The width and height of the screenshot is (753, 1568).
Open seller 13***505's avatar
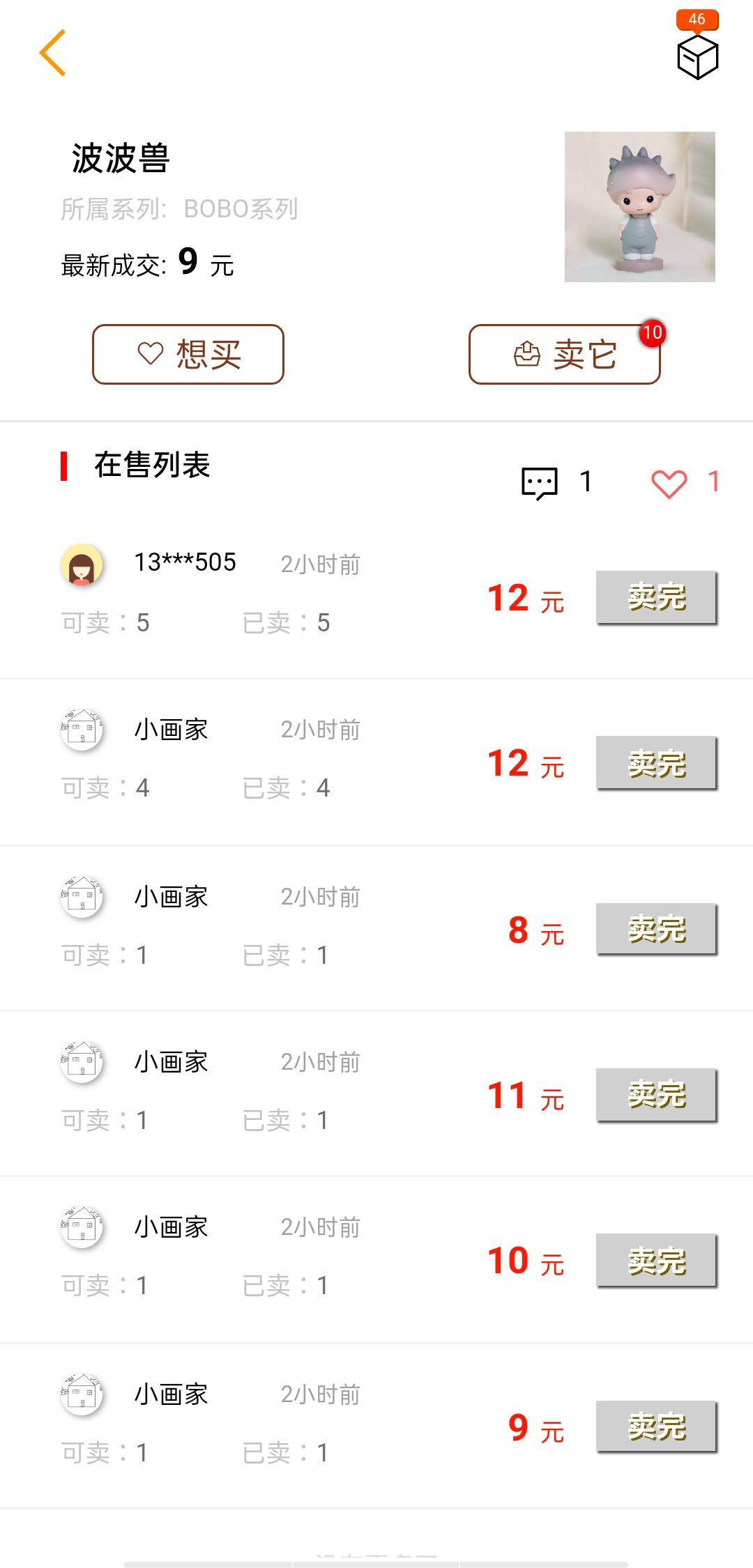click(82, 564)
